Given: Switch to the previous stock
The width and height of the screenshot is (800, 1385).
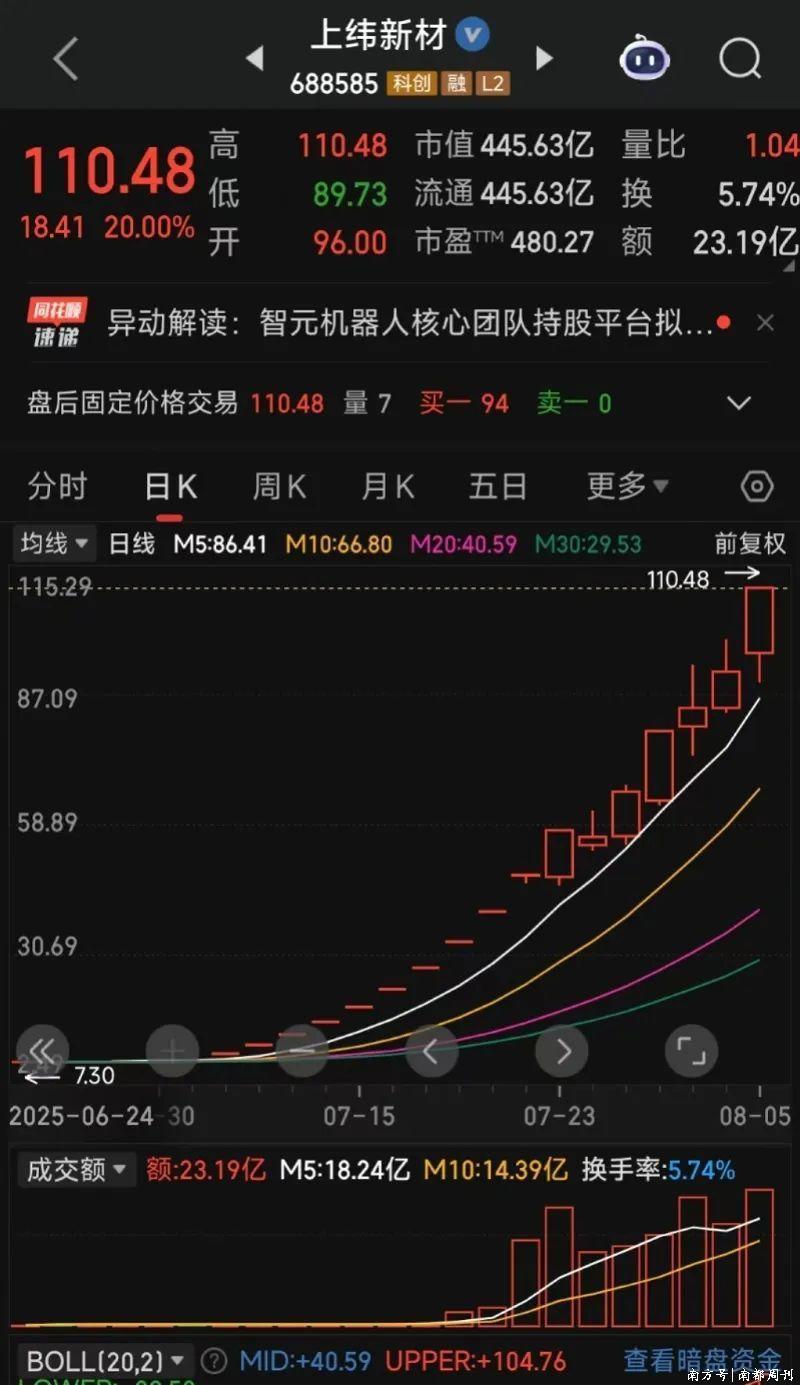Looking at the screenshot, I should point(255,59).
